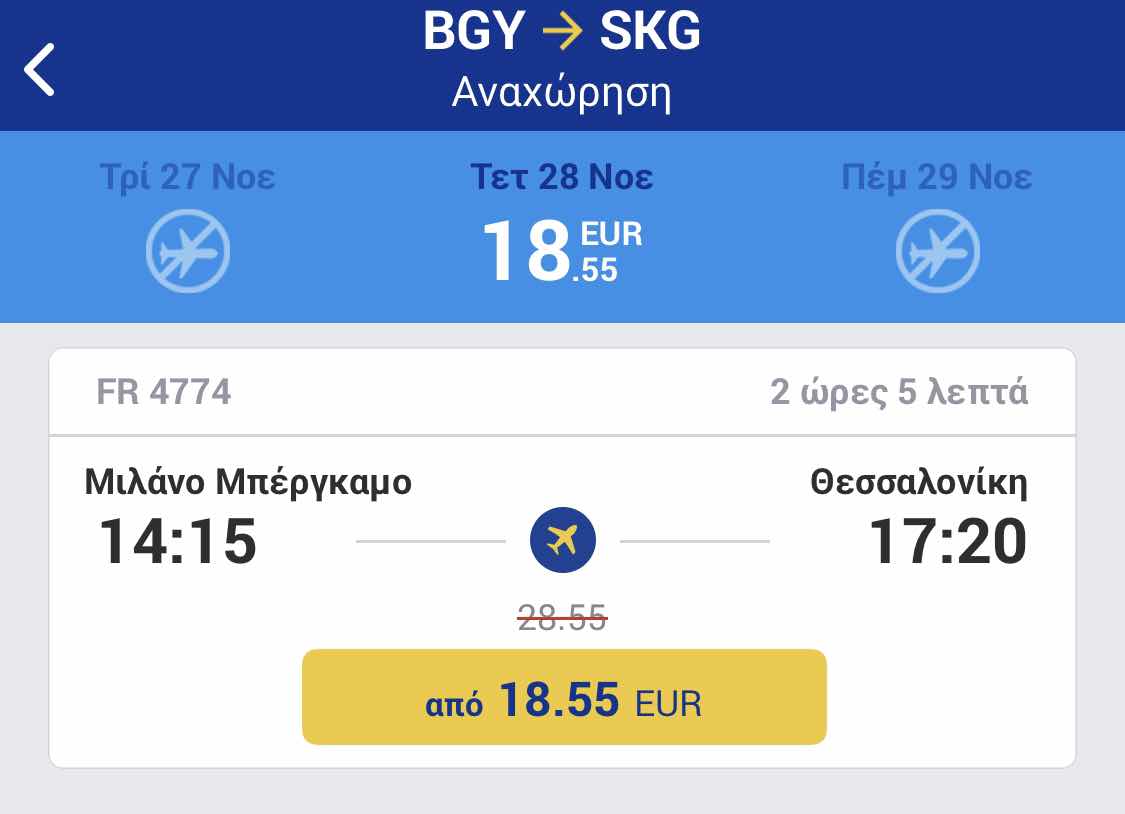This screenshot has height=814, width=1125.
Task: Select the date Τρί 27 Νοε
Action: pos(187,225)
